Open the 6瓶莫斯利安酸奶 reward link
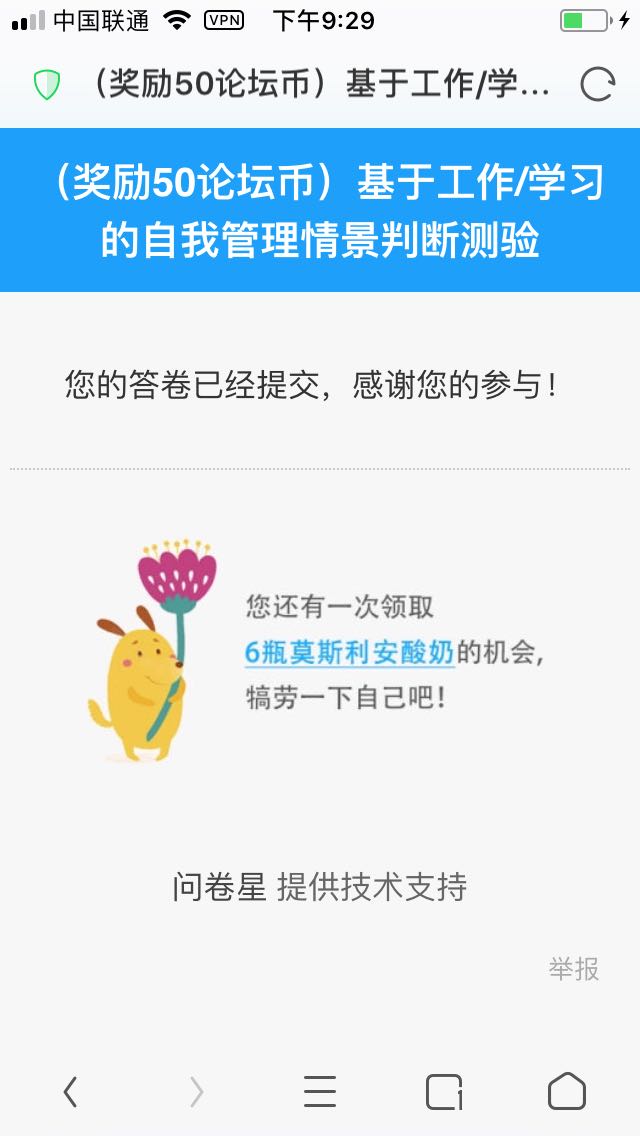 (350, 653)
